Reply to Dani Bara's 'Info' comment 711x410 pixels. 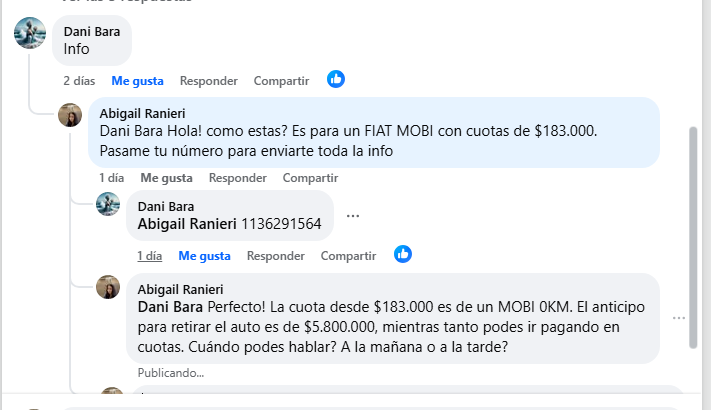tap(208, 80)
